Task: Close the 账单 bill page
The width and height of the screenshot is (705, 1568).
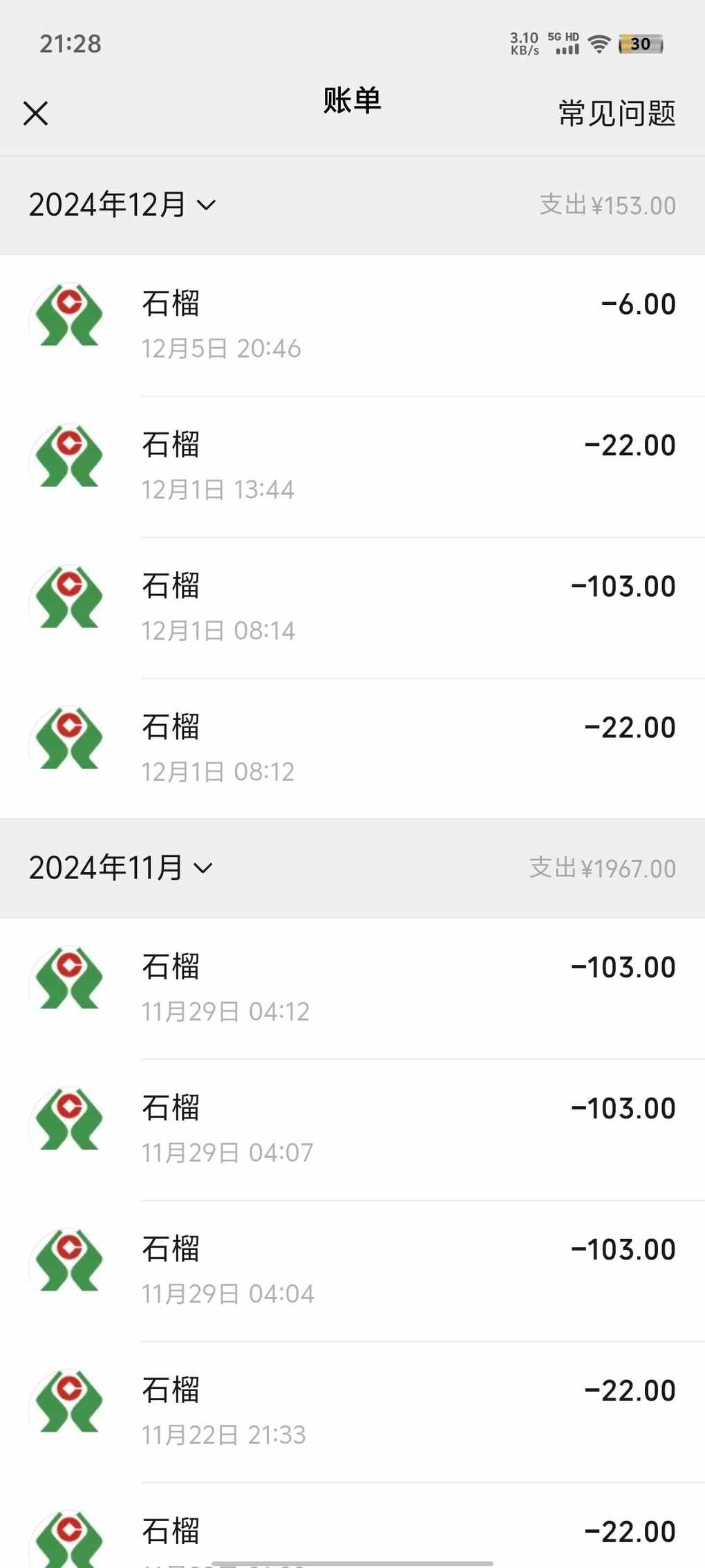Action: tap(35, 113)
